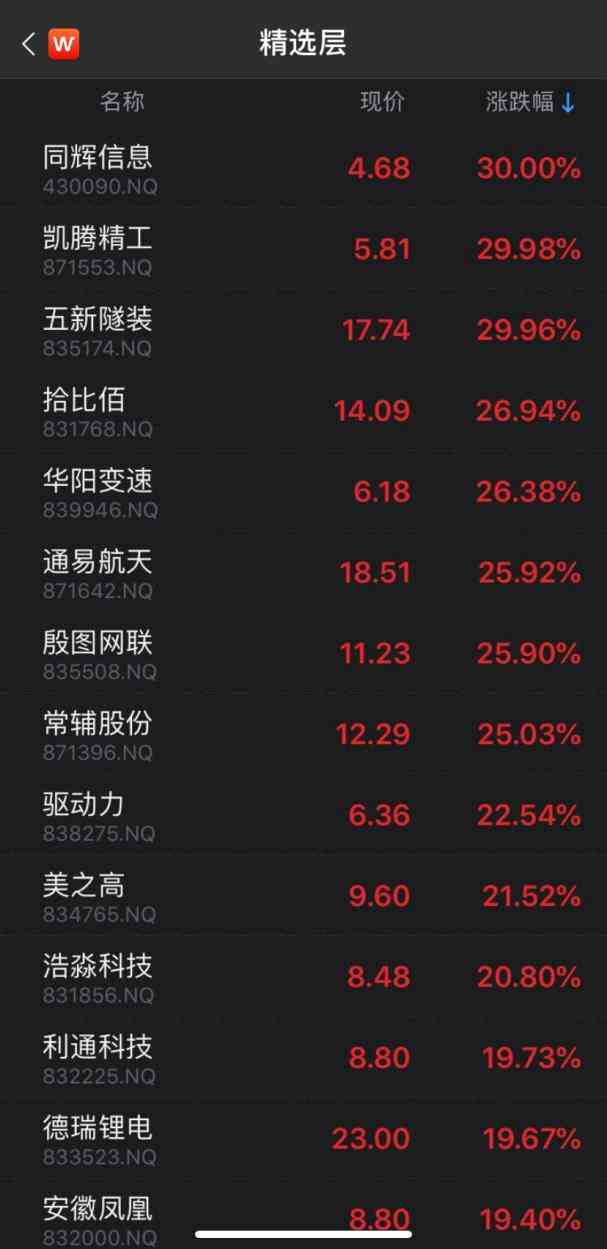Image resolution: width=607 pixels, height=1249 pixels.
Task: Open 德瑞锂电 stock details
Action: click(x=98, y=1139)
